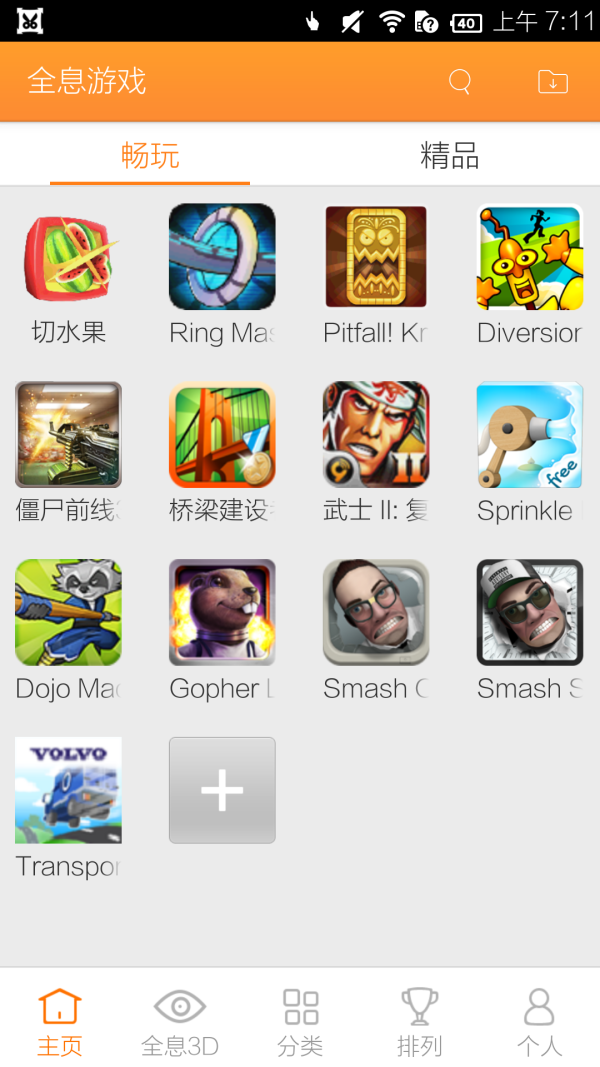Open the search icon
Viewport: 600px width, 1067px height.
tap(460, 82)
